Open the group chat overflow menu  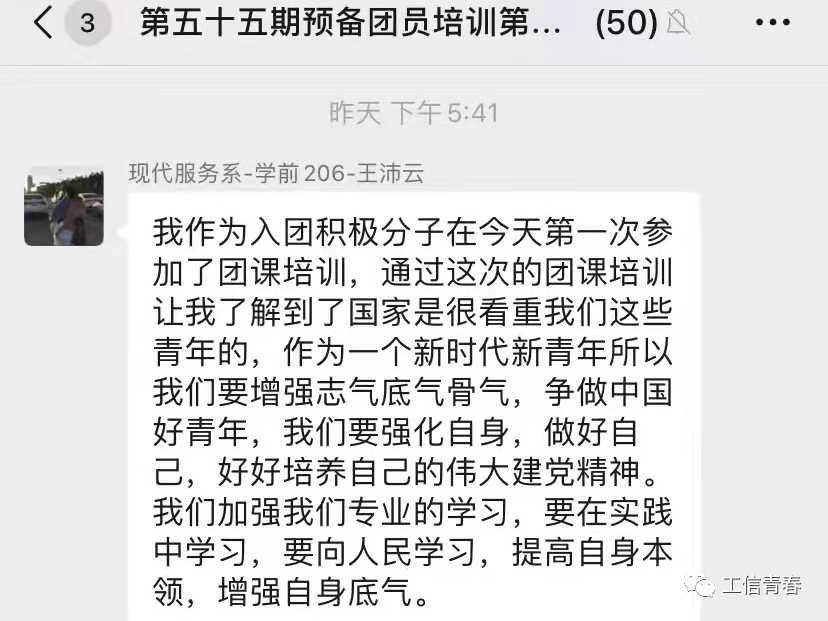772,22
